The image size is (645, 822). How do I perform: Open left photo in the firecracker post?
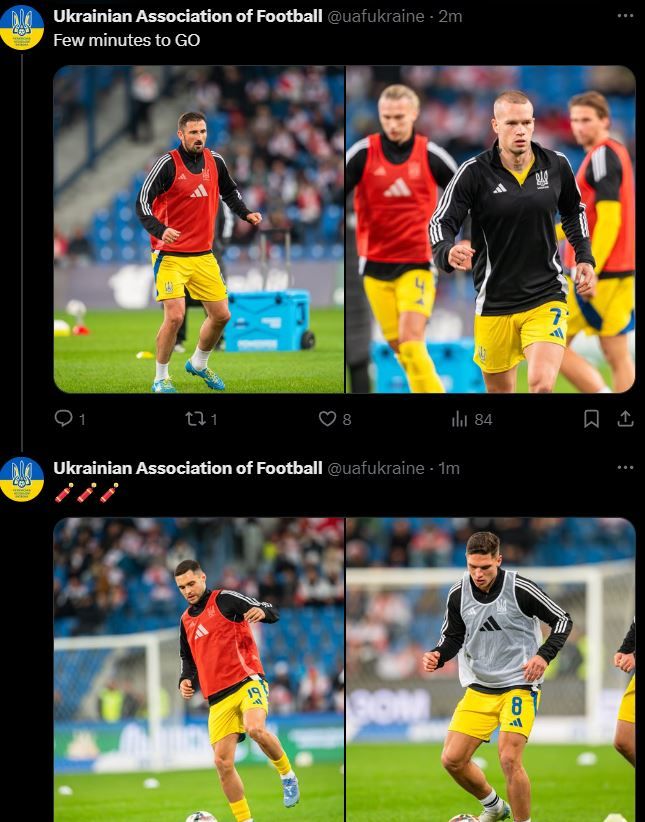[x=199, y=669]
